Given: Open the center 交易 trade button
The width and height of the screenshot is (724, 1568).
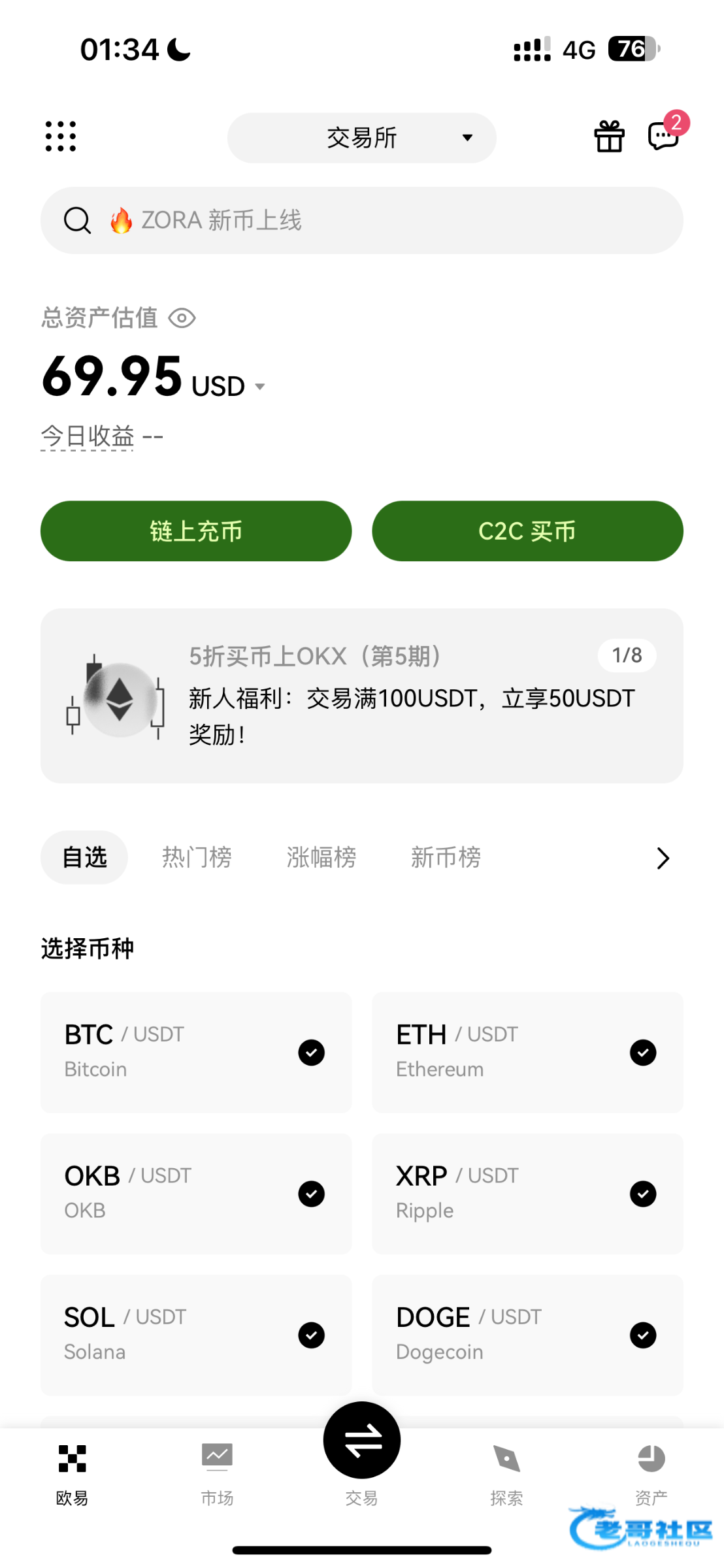Looking at the screenshot, I should click(x=361, y=1441).
